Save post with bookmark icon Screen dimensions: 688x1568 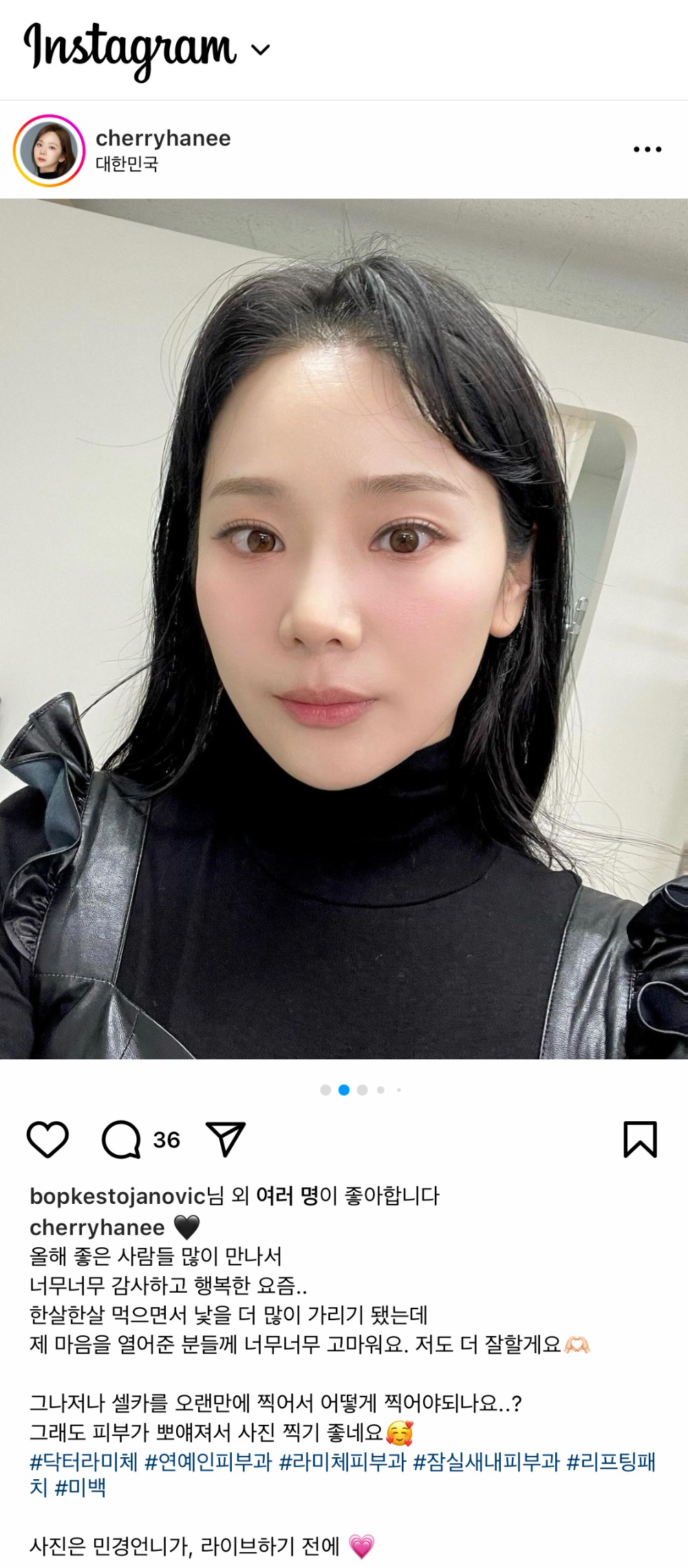click(x=640, y=1140)
